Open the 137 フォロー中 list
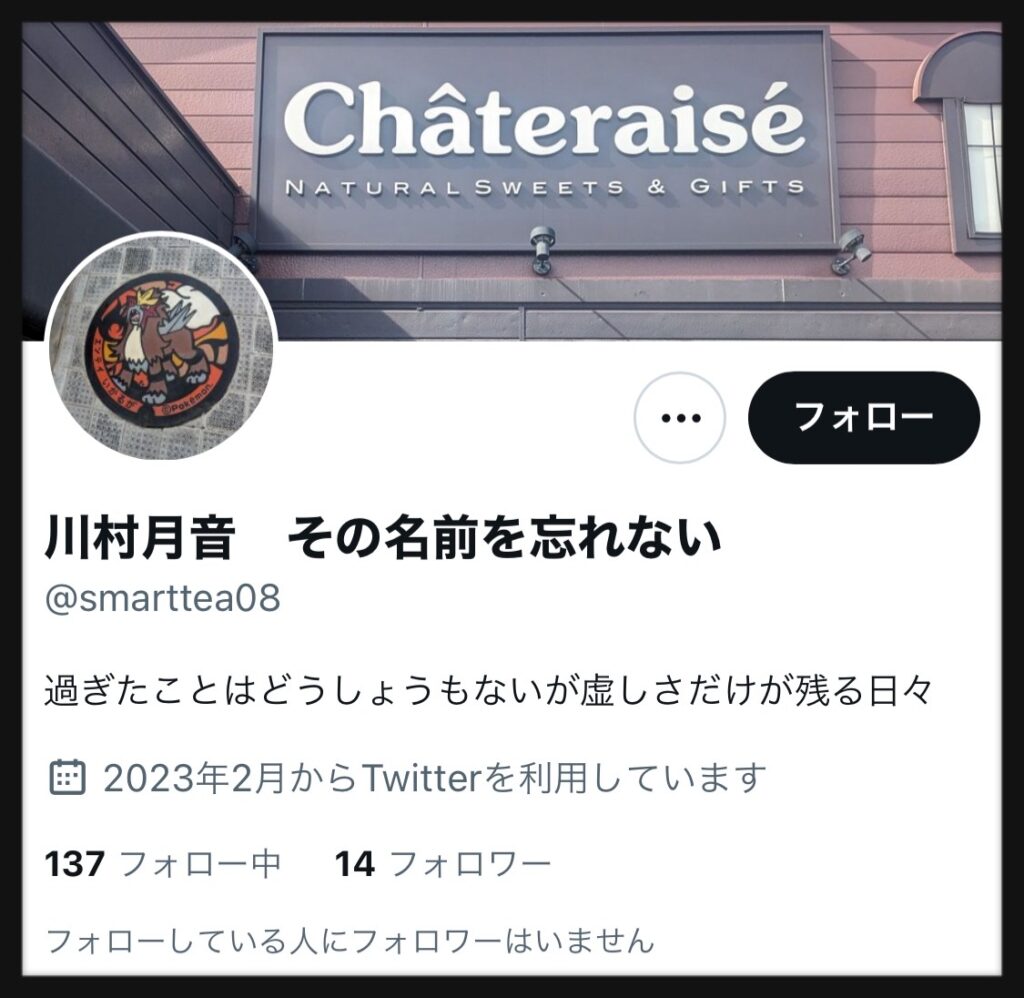Screen dimensions: 1024x998 [163, 864]
